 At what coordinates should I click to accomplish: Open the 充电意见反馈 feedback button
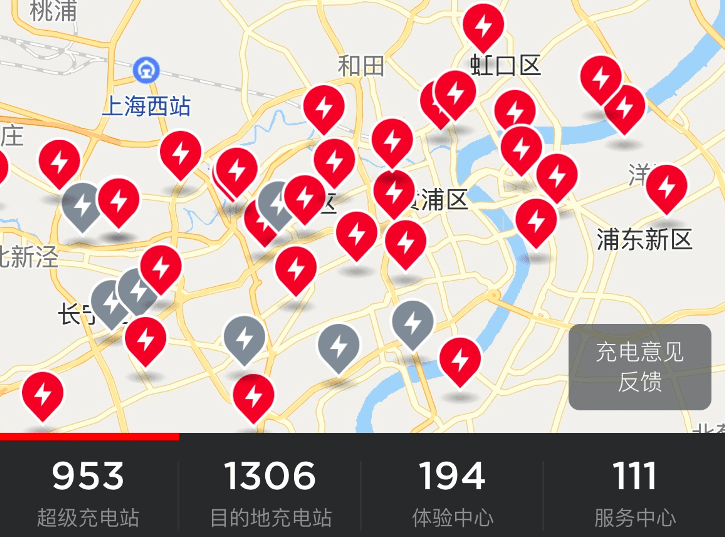640,366
